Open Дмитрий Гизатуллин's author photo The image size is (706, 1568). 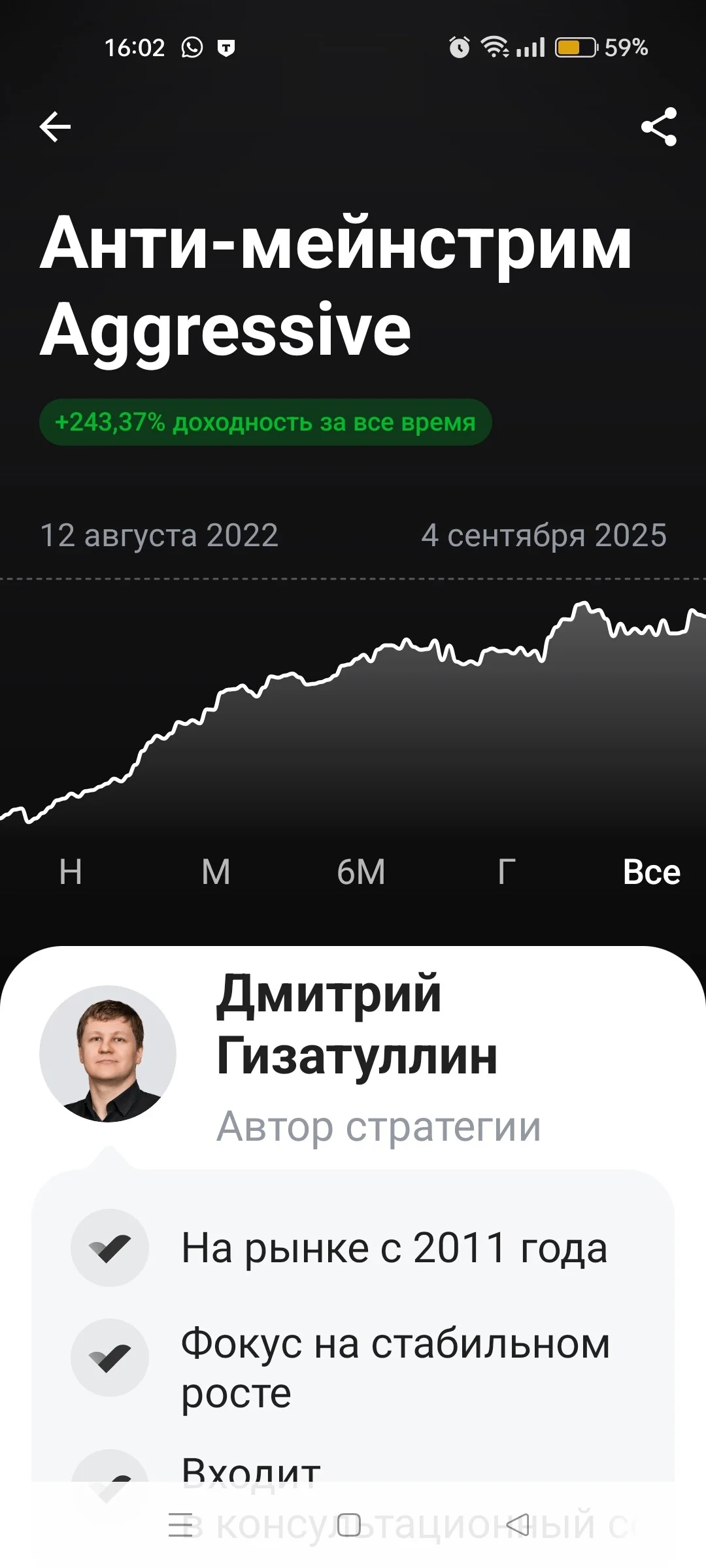click(x=108, y=1054)
